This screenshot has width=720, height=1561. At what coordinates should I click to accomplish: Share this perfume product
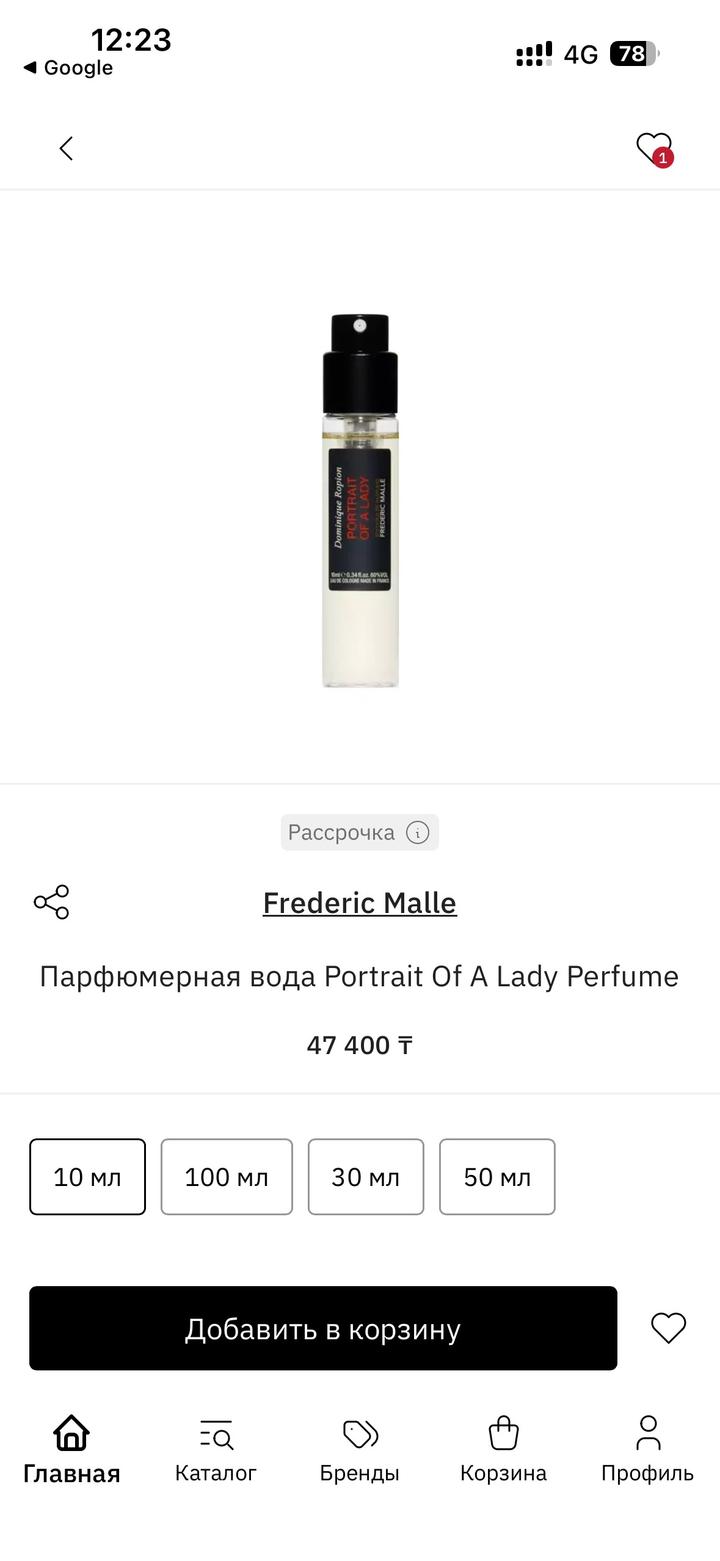51,902
